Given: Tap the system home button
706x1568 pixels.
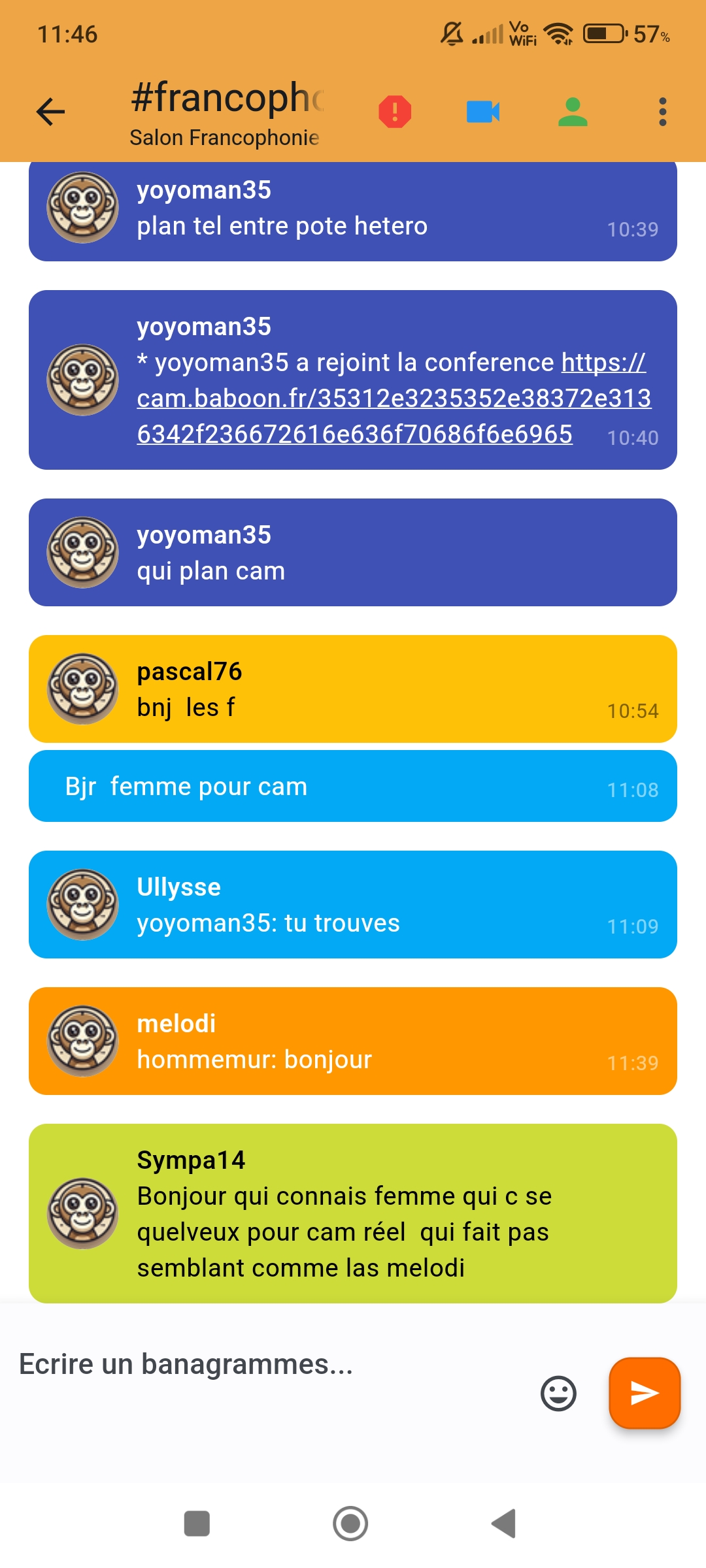Looking at the screenshot, I should [350, 1524].
